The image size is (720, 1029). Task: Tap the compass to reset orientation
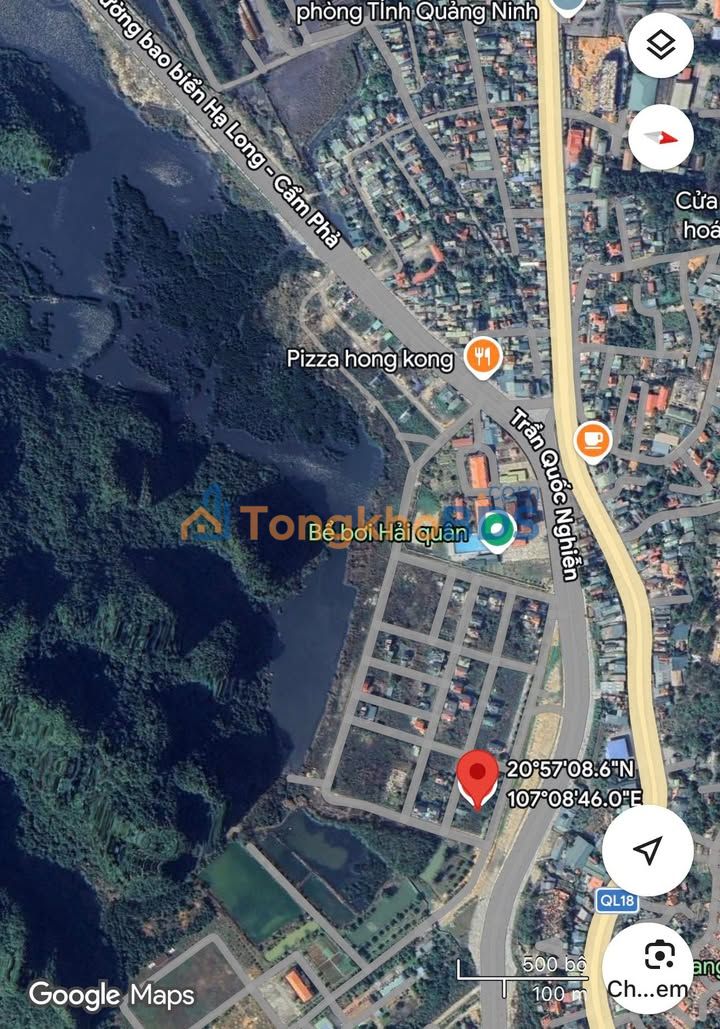(660, 138)
